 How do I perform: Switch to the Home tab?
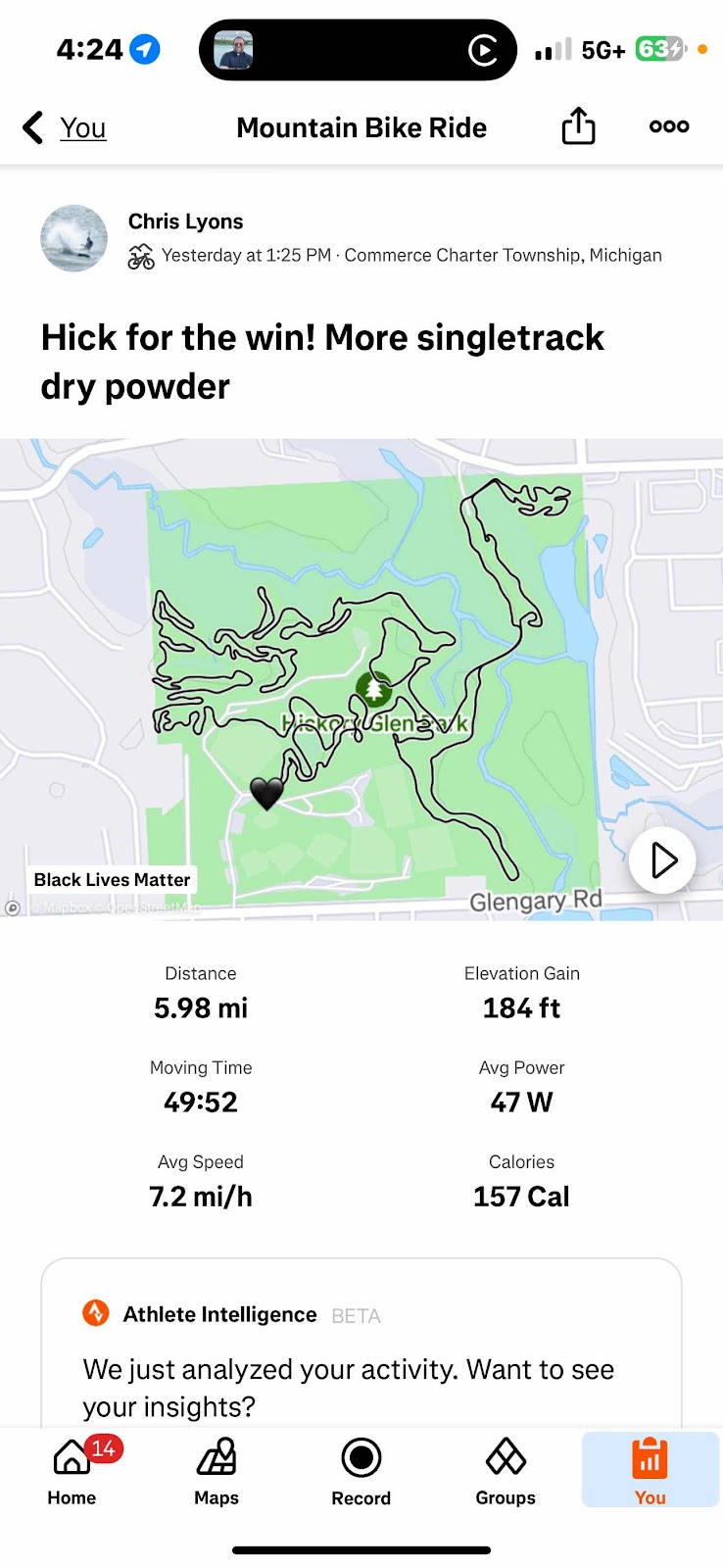(x=72, y=1470)
